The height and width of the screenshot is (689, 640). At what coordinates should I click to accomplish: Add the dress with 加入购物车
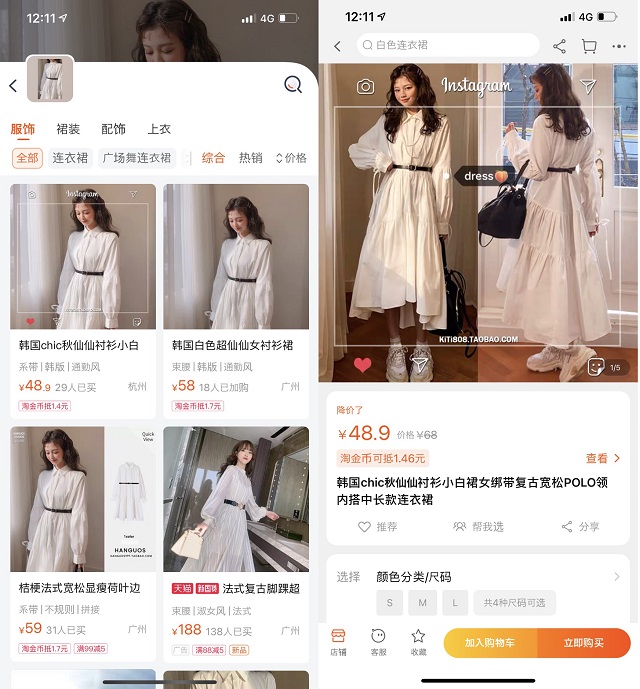[x=490, y=643]
